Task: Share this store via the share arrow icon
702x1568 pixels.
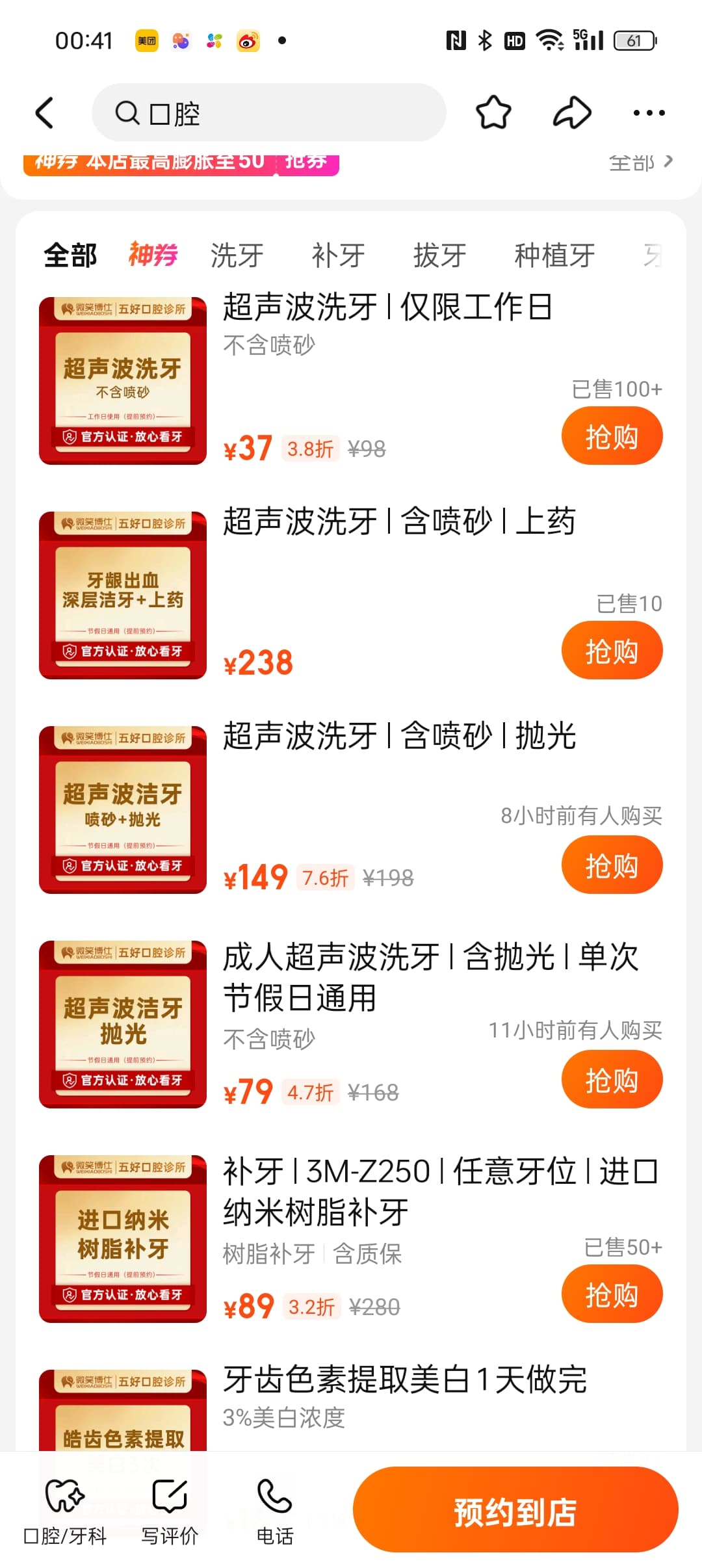Action: click(x=573, y=112)
